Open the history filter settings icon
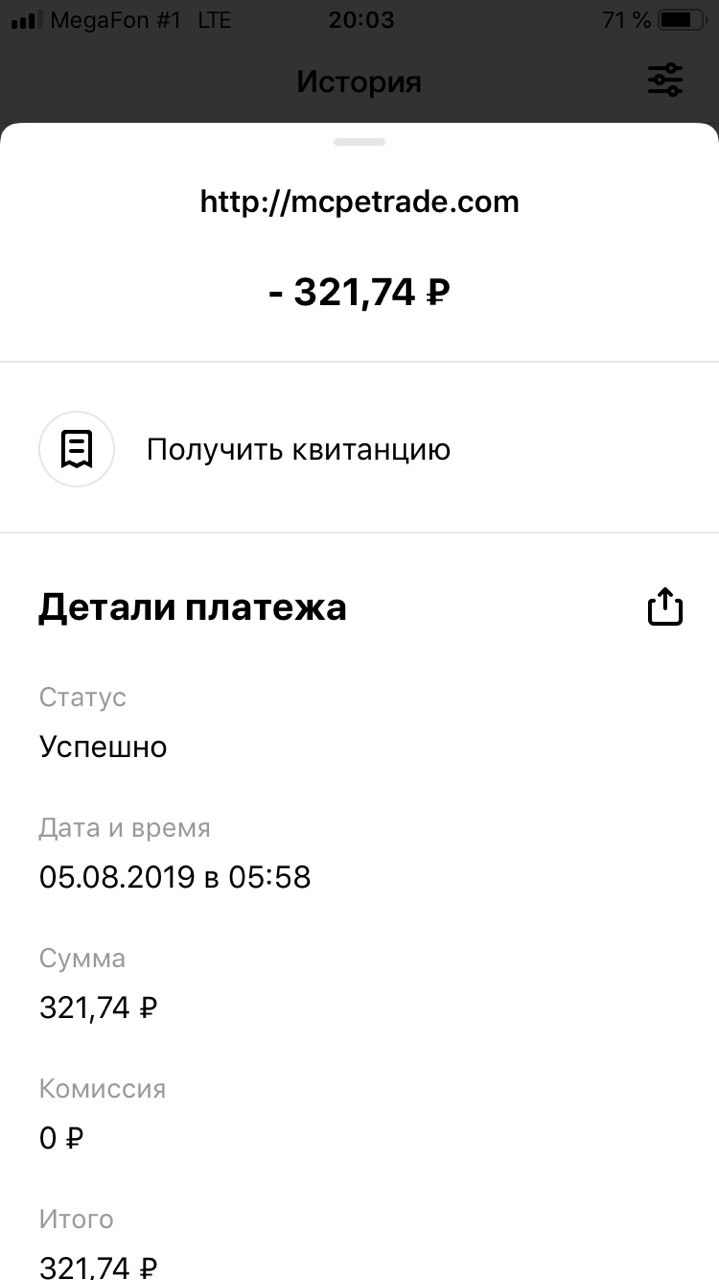The height and width of the screenshot is (1280, 719). click(665, 80)
